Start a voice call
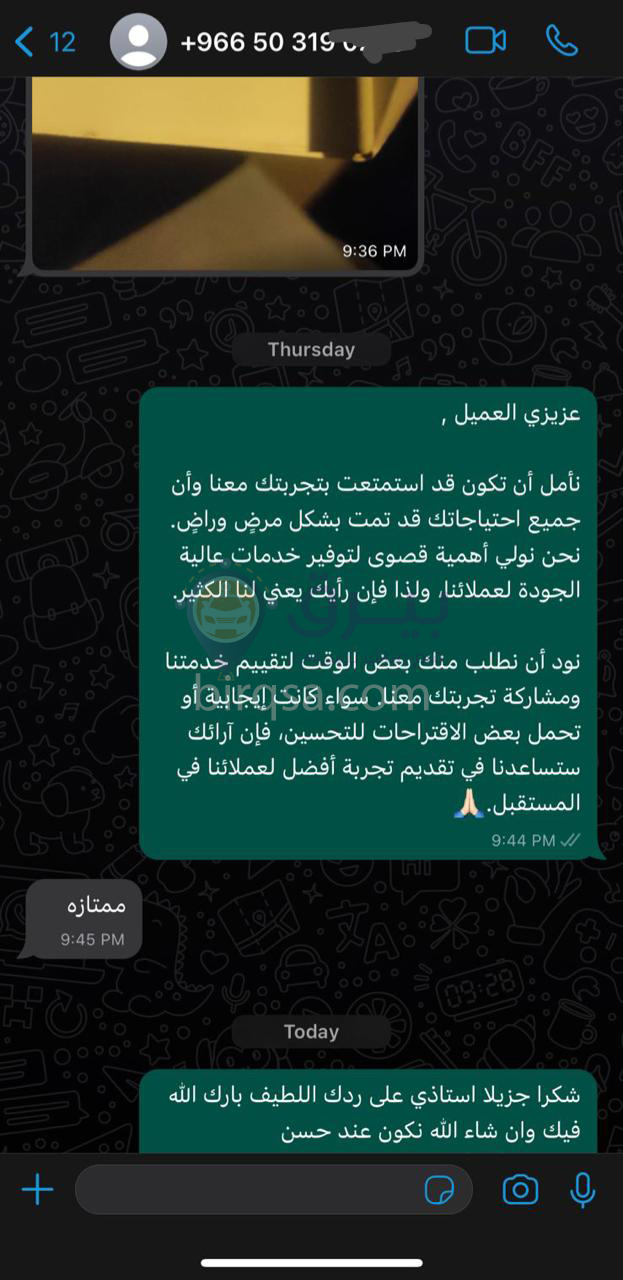Screen dimensions: 623x1280 click(562, 41)
